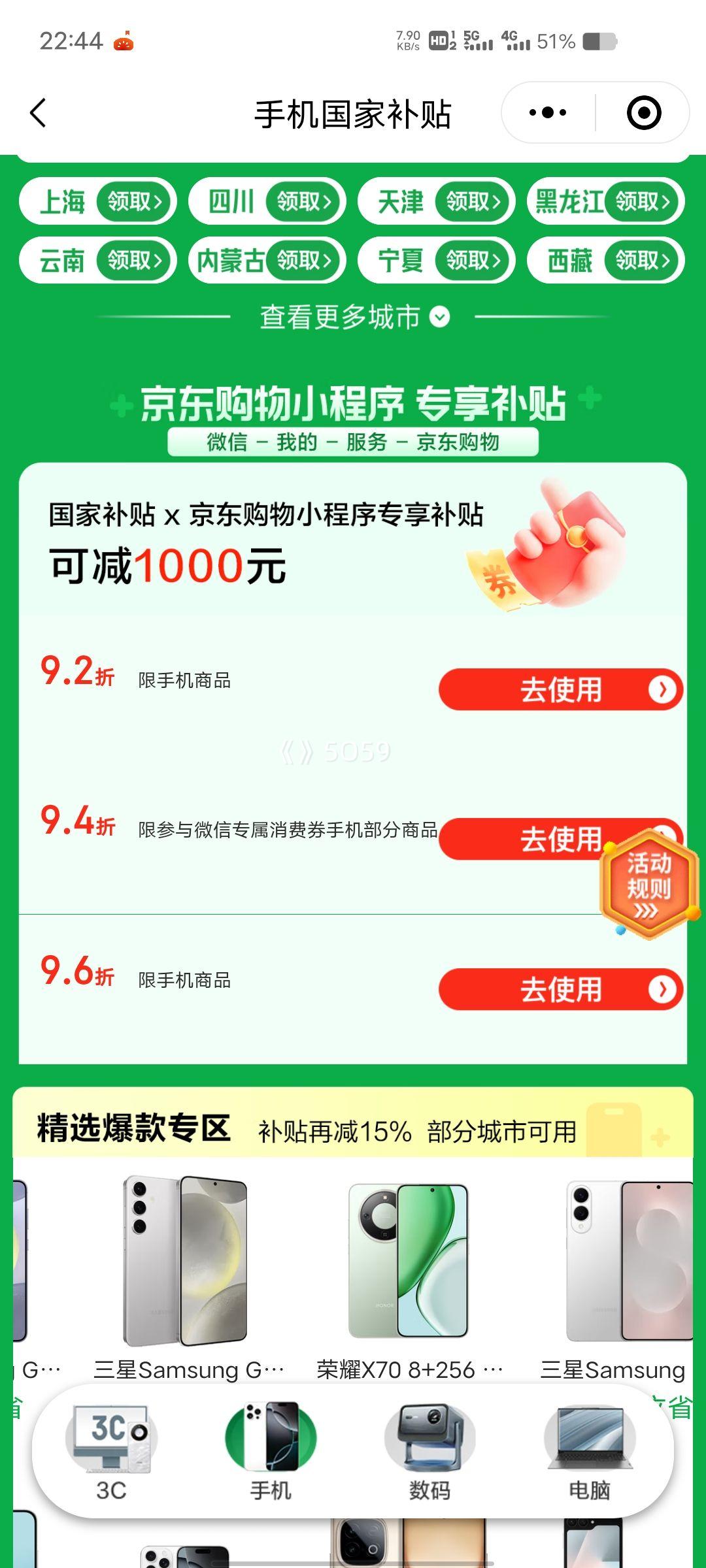Claim the 天津 subsidy
The width and height of the screenshot is (706, 1568).
(x=473, y=201)
